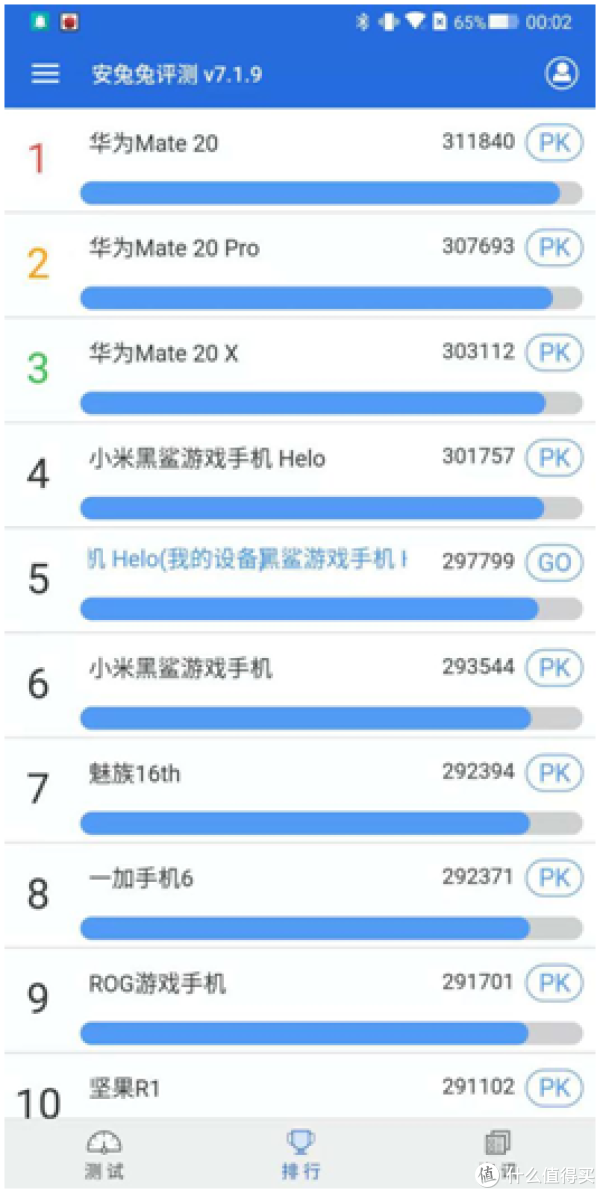Tap PK next to 华为Mate 20
600x1193 pixels.
[554, 142]
